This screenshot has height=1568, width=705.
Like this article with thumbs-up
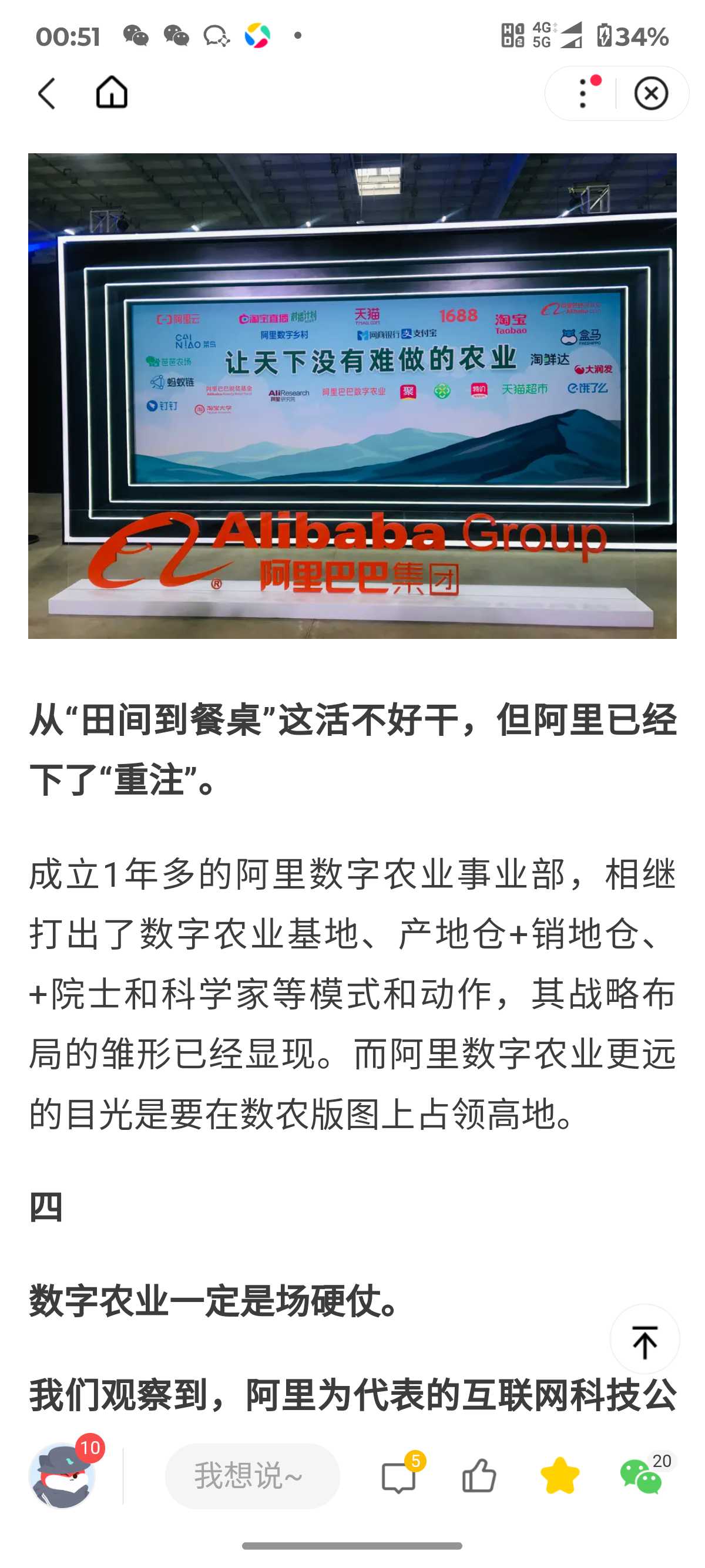(479, 1475)
